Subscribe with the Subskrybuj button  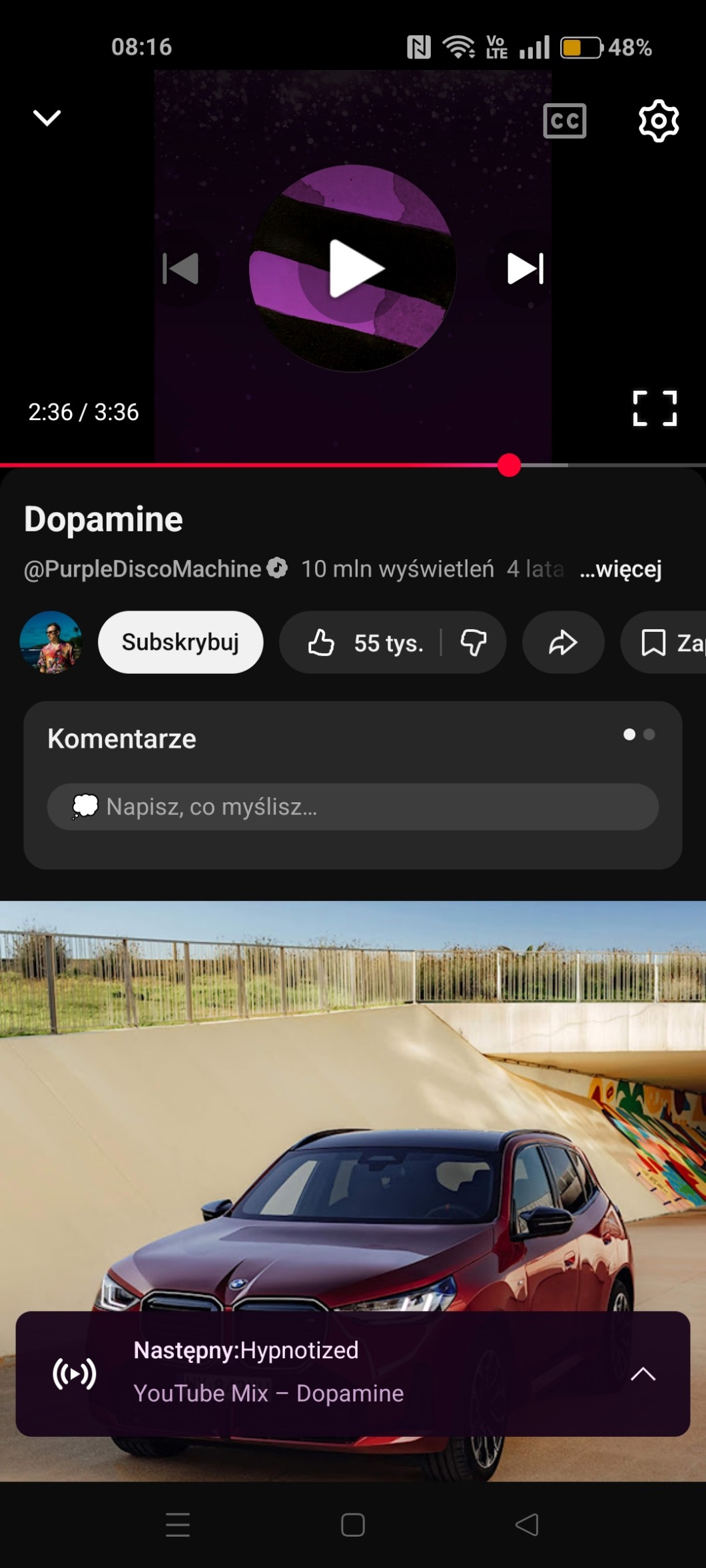pyautogui.click(x=180, y=643)
